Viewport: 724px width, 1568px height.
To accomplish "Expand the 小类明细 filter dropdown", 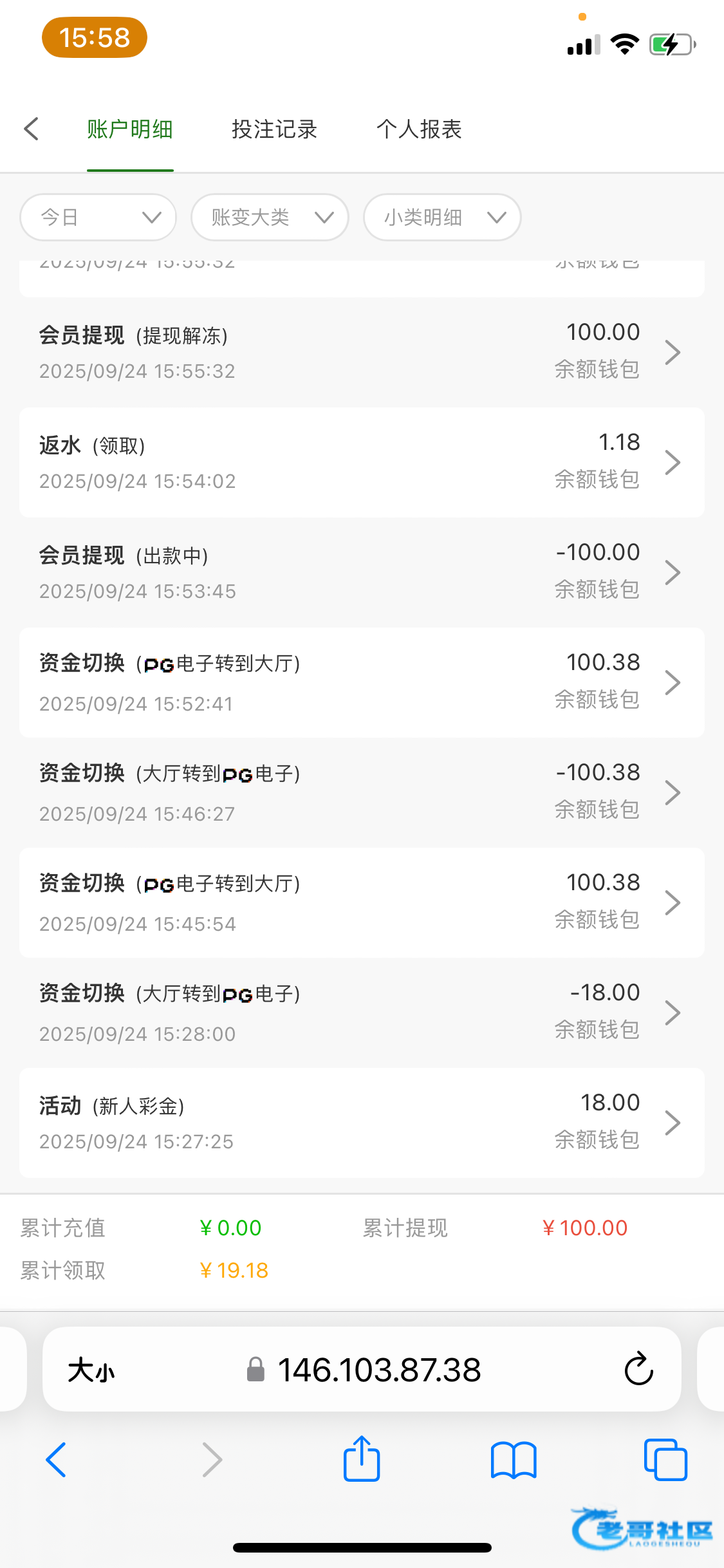I will [x=443, y=218].
